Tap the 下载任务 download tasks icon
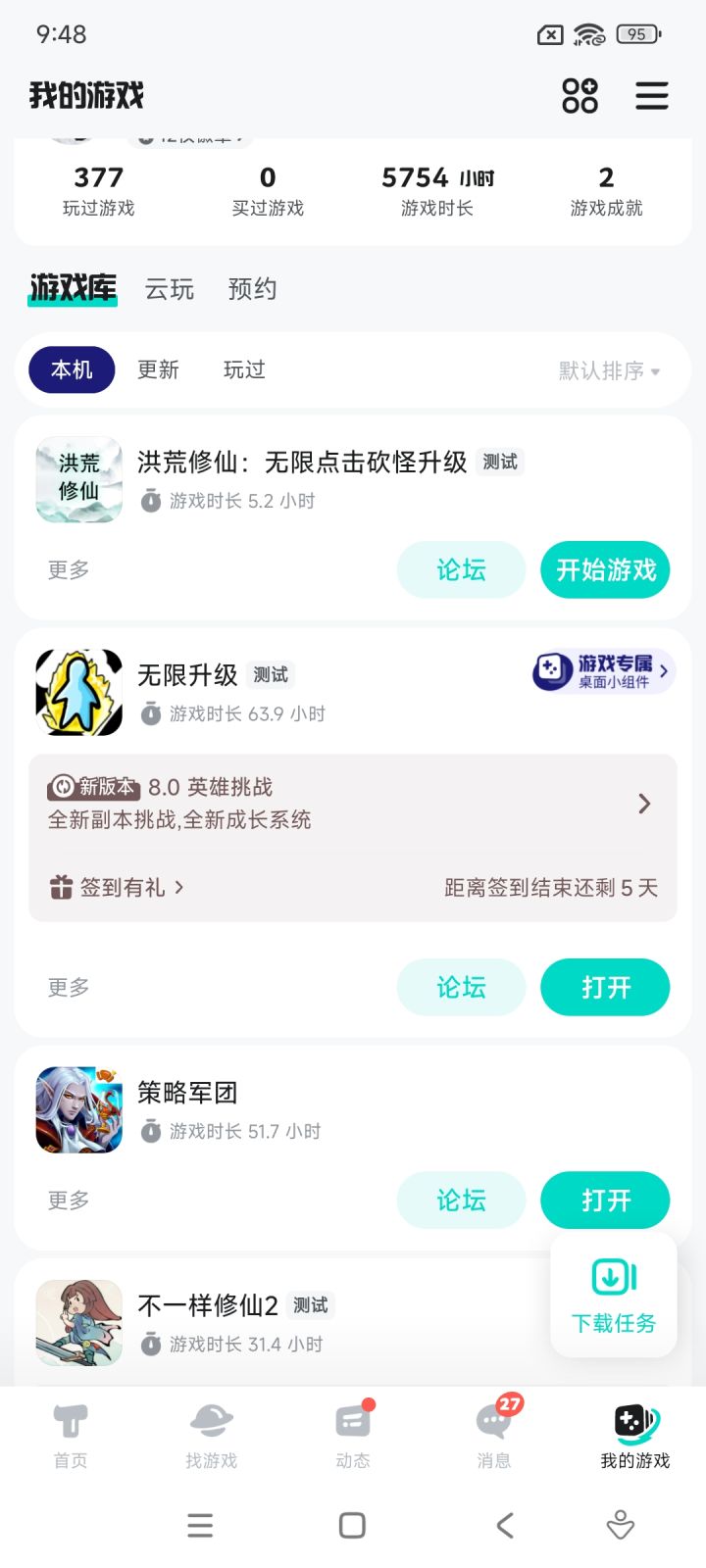The height and width of the screenshot is (1568, 706). click(613, 1294)
